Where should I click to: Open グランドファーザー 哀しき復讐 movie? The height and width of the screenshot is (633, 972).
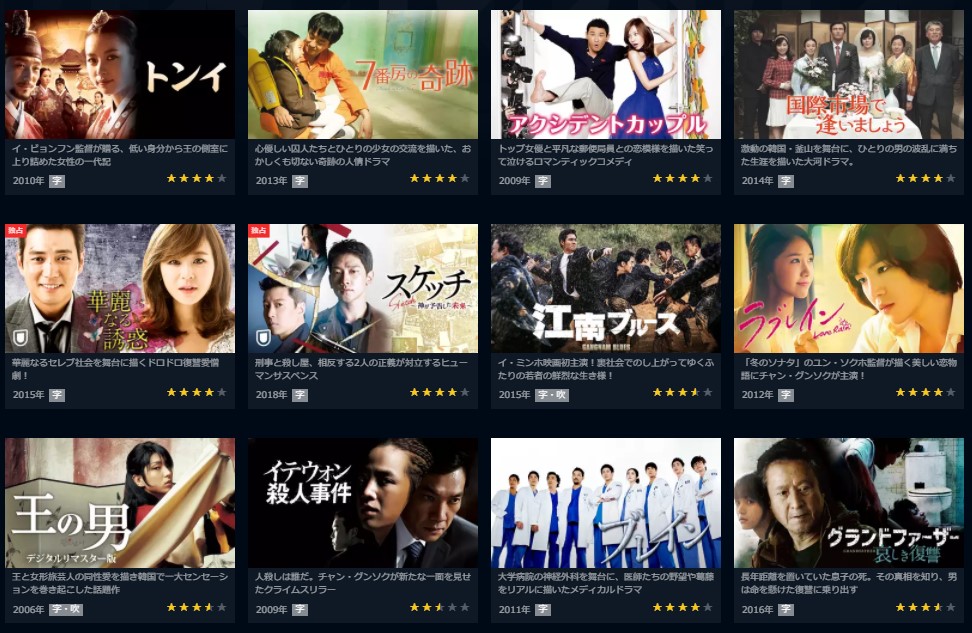pos(849,503)
